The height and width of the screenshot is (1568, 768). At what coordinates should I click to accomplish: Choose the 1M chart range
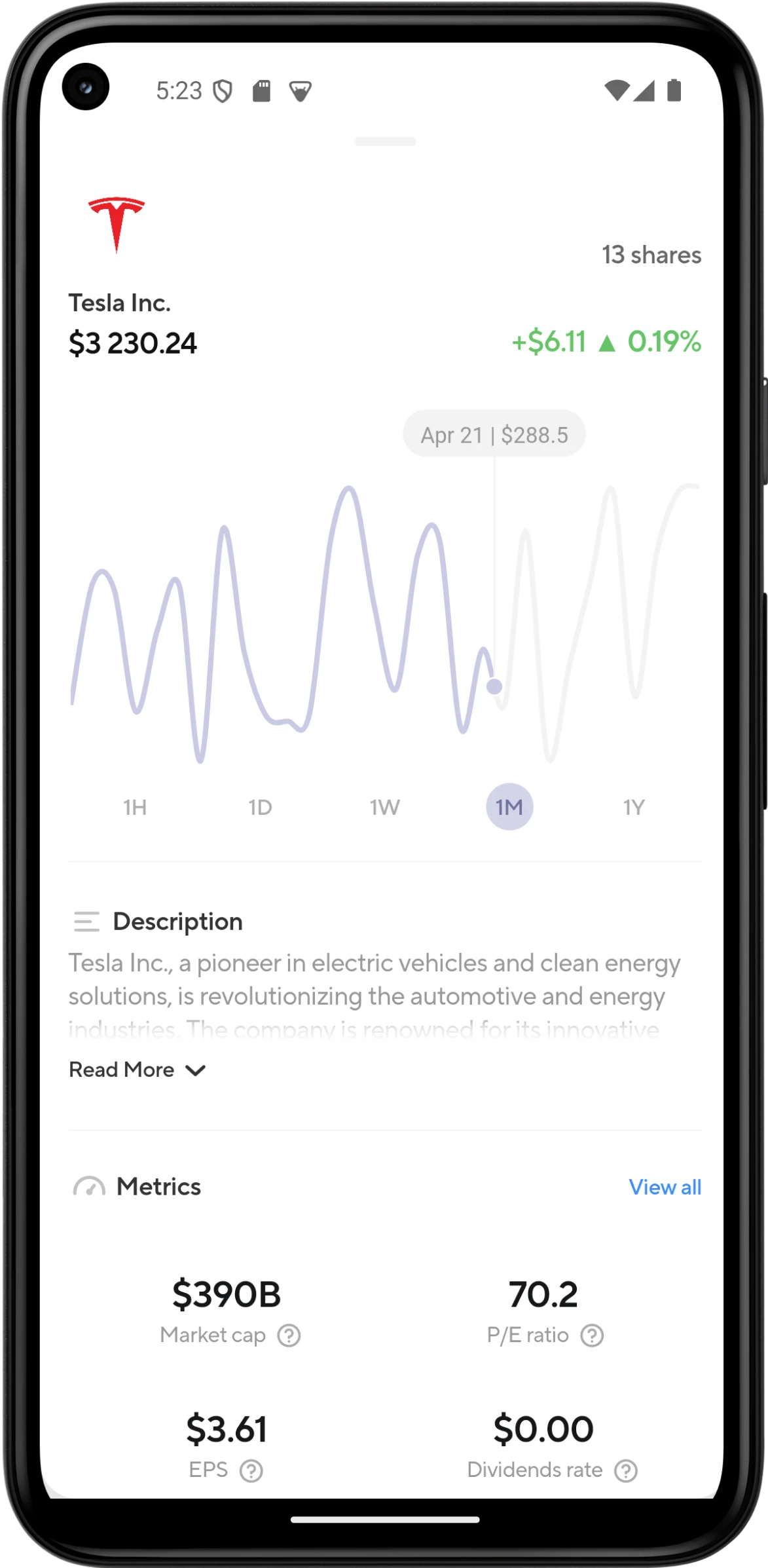(x=509, y=807)
